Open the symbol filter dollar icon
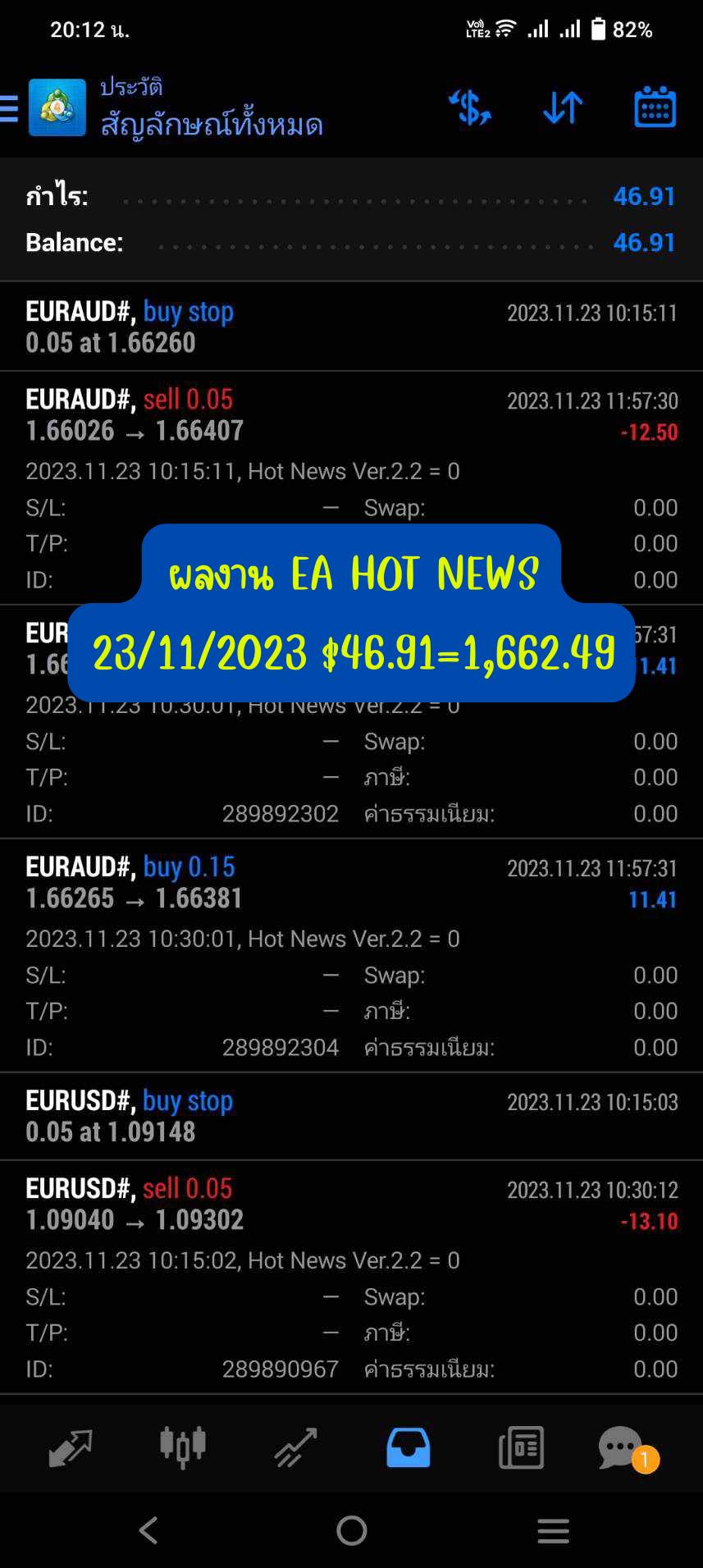 tap(469, 107)
